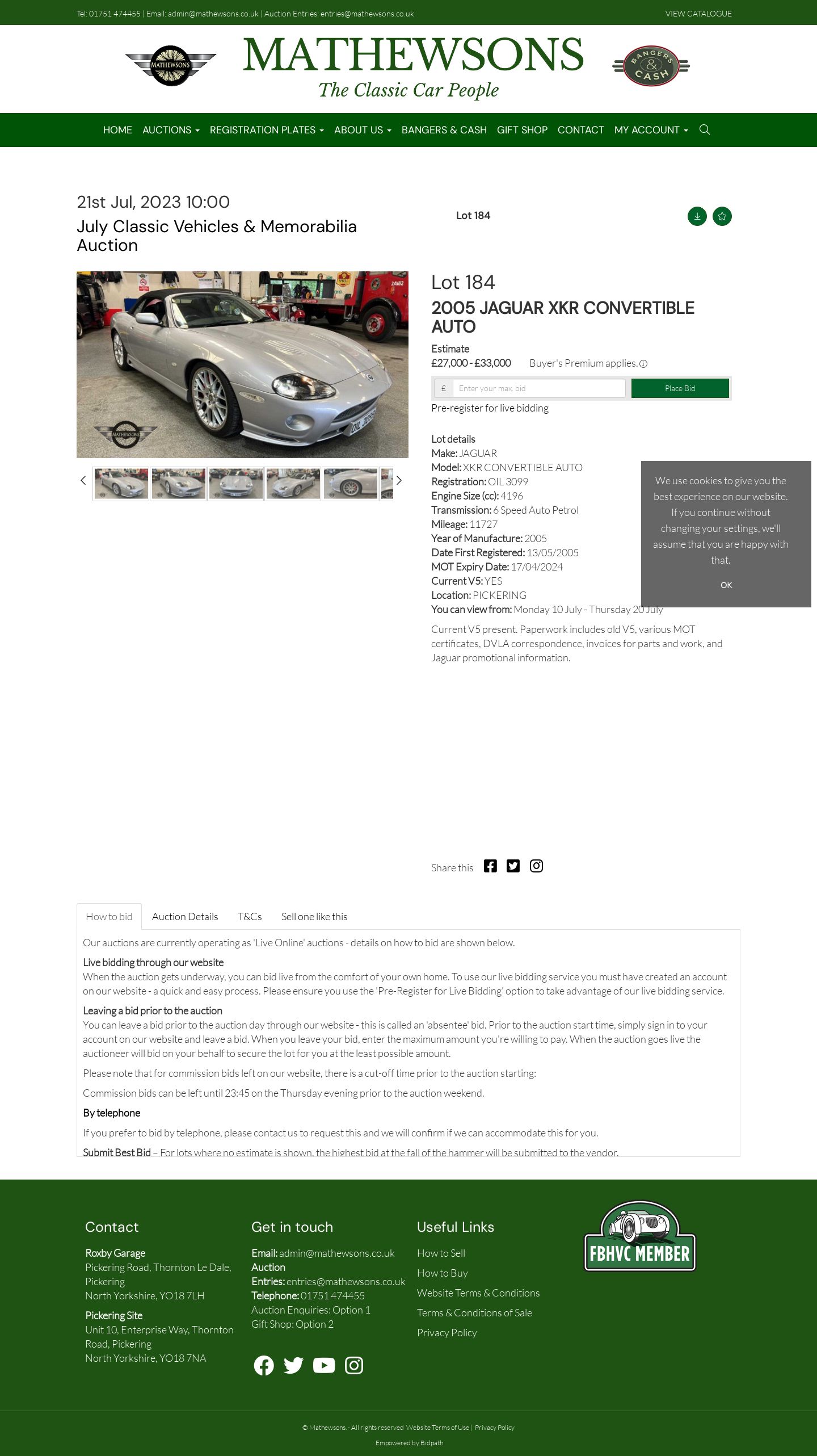Expand the My Account menu
Screen dimensions: 817x1456
pos(651,130)
